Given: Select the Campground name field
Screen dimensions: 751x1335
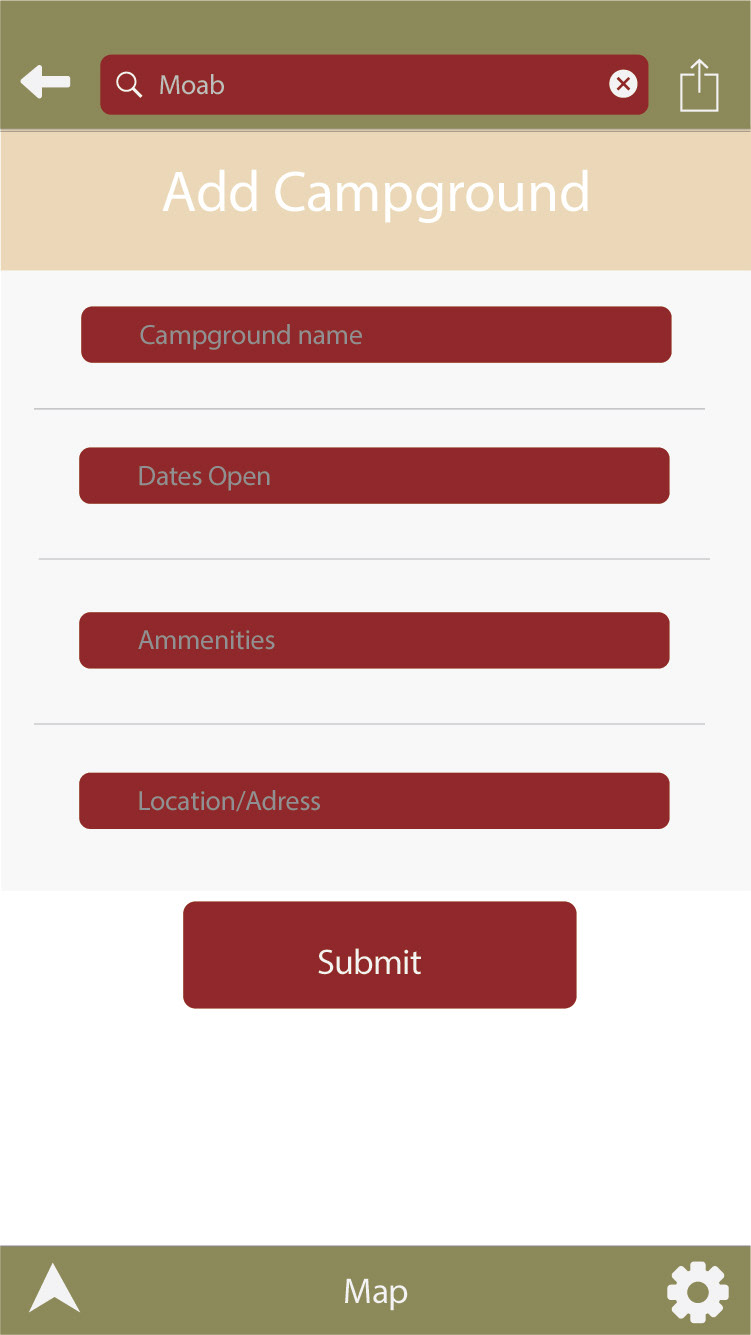Looking at the screenshot, I should 376,335.
